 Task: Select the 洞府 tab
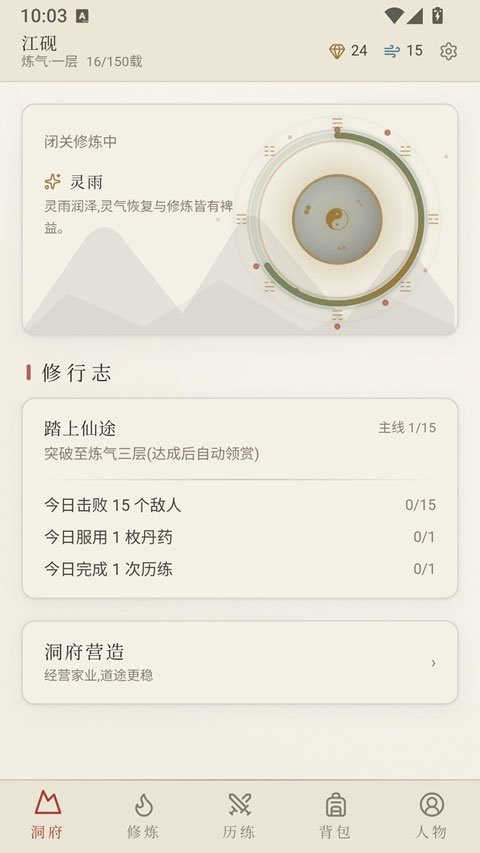[48, 815]
